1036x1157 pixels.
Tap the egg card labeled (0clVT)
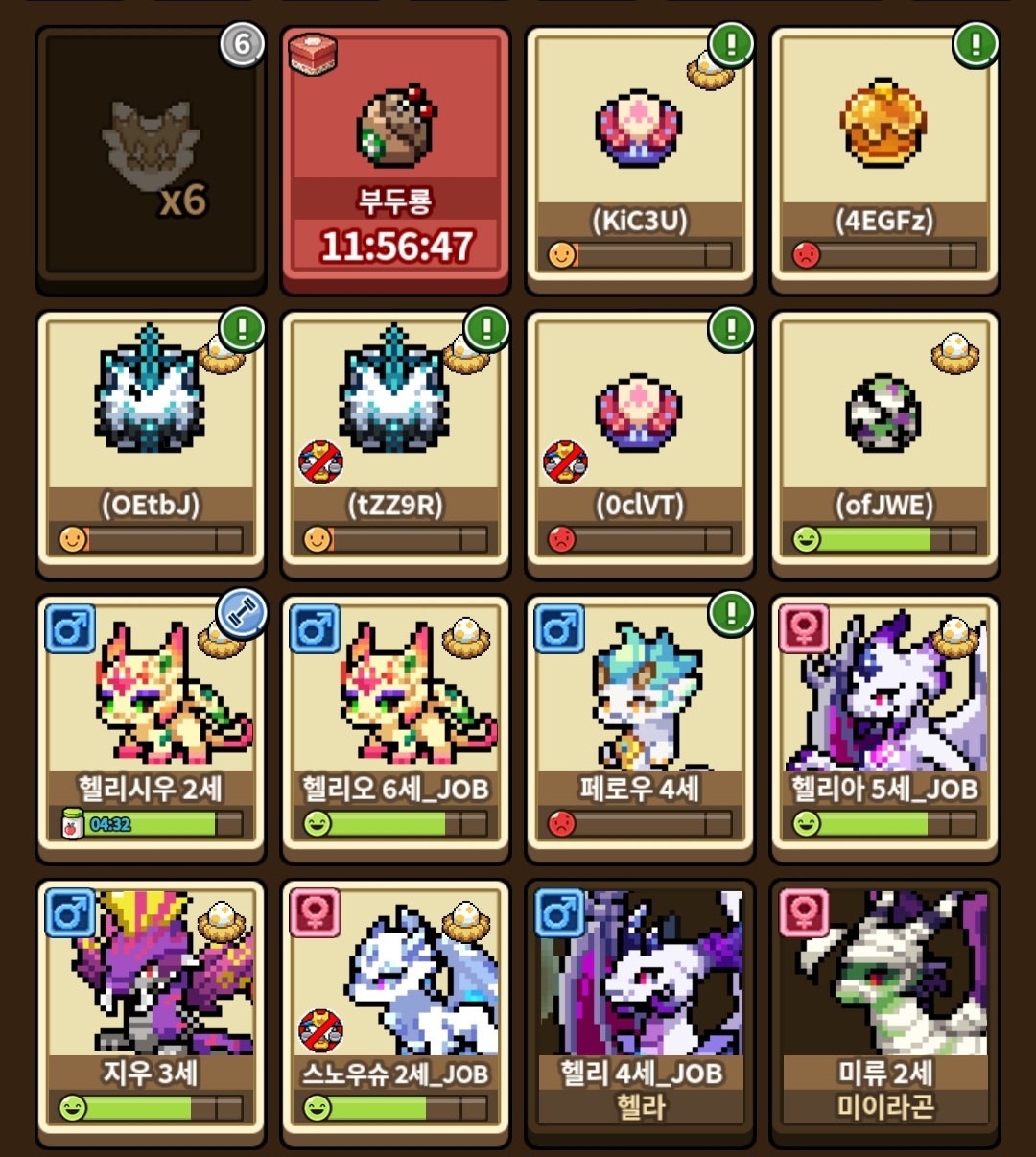(640, 443)
